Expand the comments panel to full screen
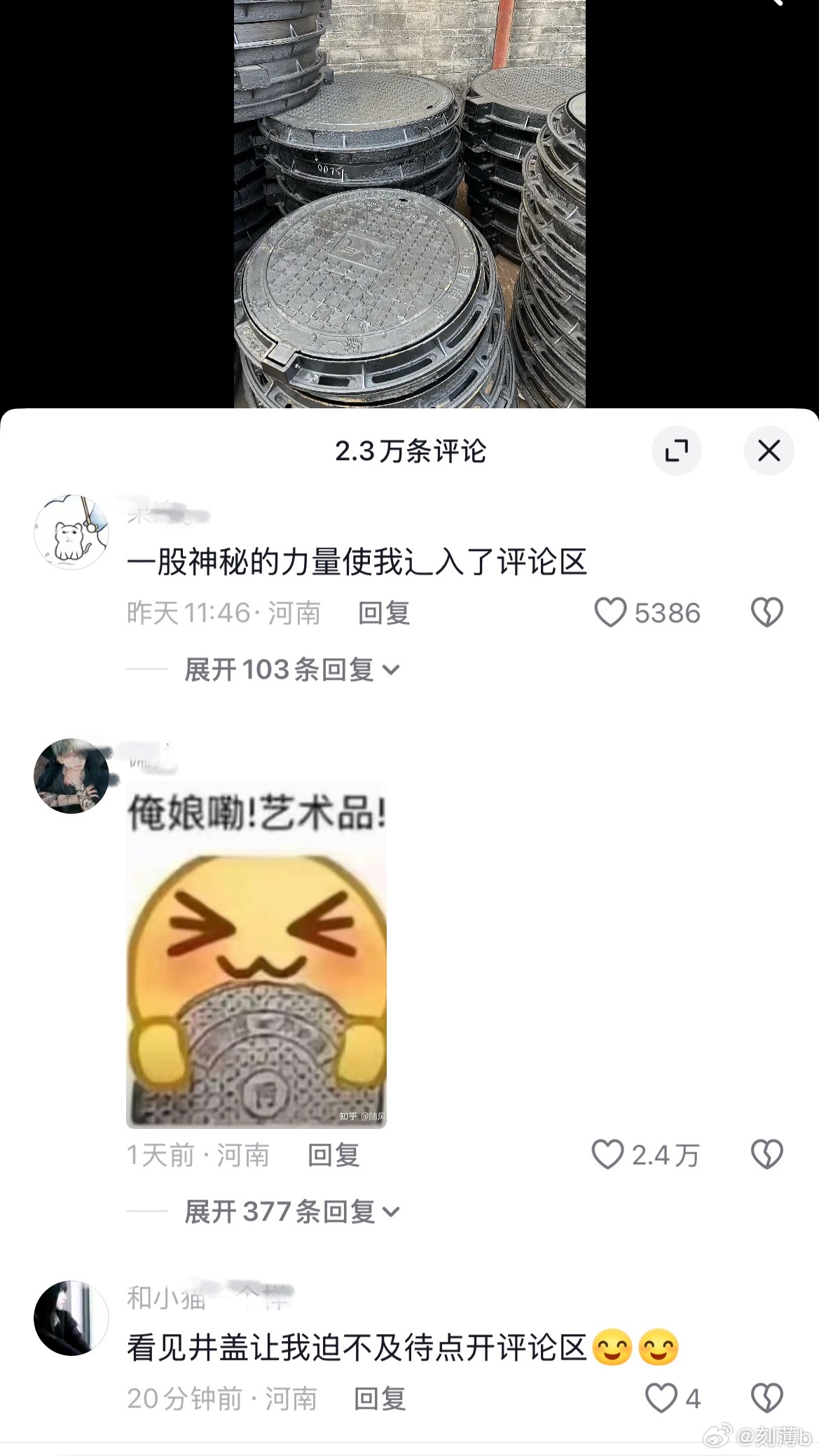This screenshot has height=1456, width=819. pos(676,450)
